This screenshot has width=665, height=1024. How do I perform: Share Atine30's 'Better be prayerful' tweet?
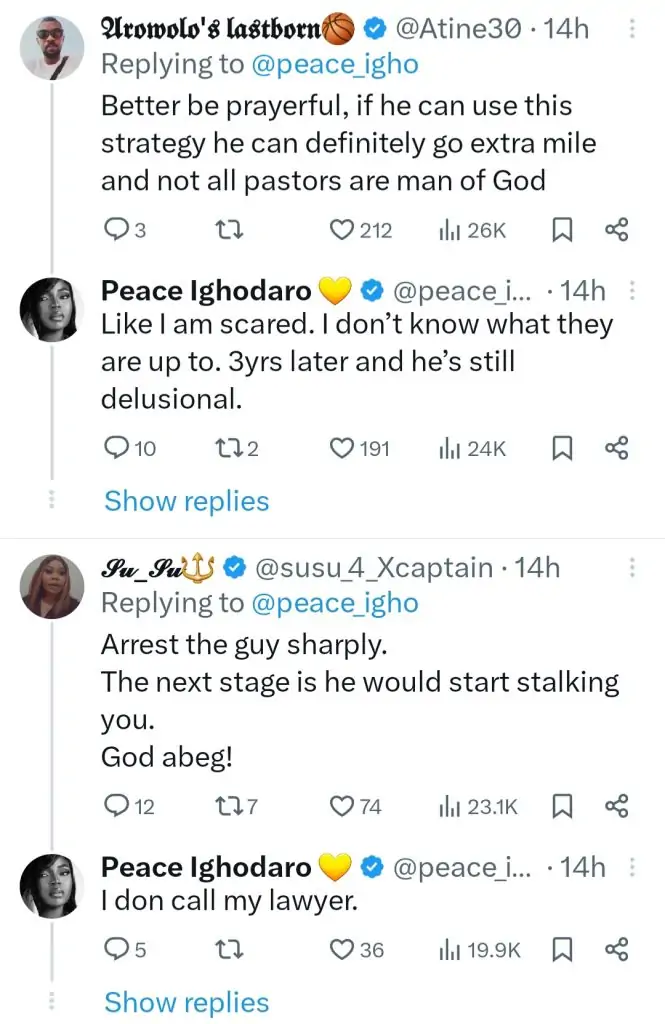(617, 231)
